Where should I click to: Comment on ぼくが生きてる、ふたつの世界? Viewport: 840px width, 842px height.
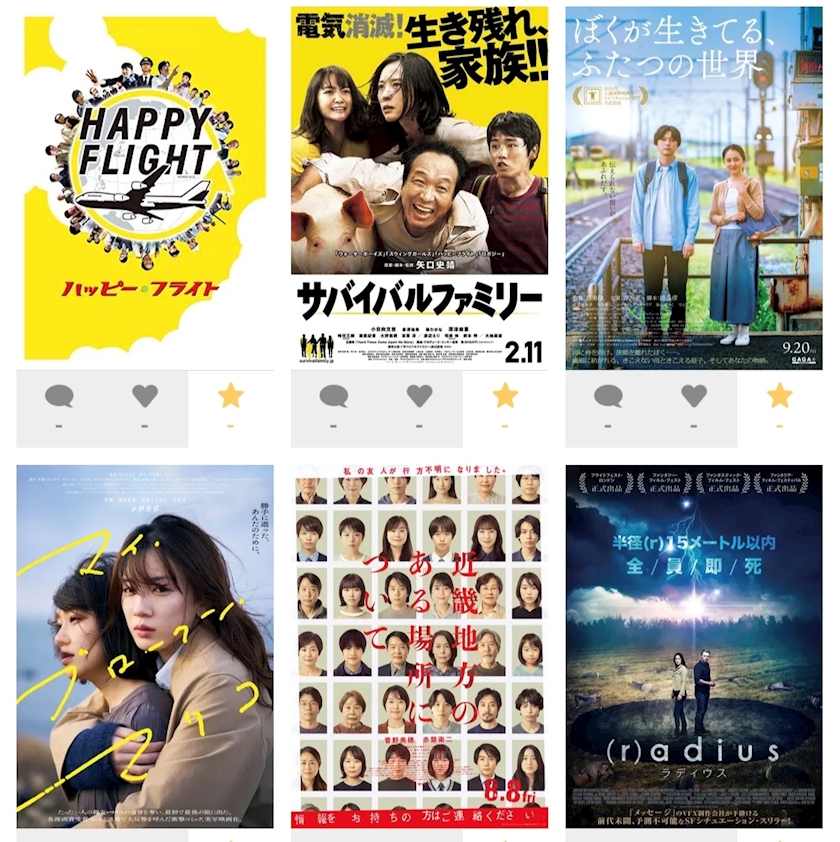click(608, 396)
